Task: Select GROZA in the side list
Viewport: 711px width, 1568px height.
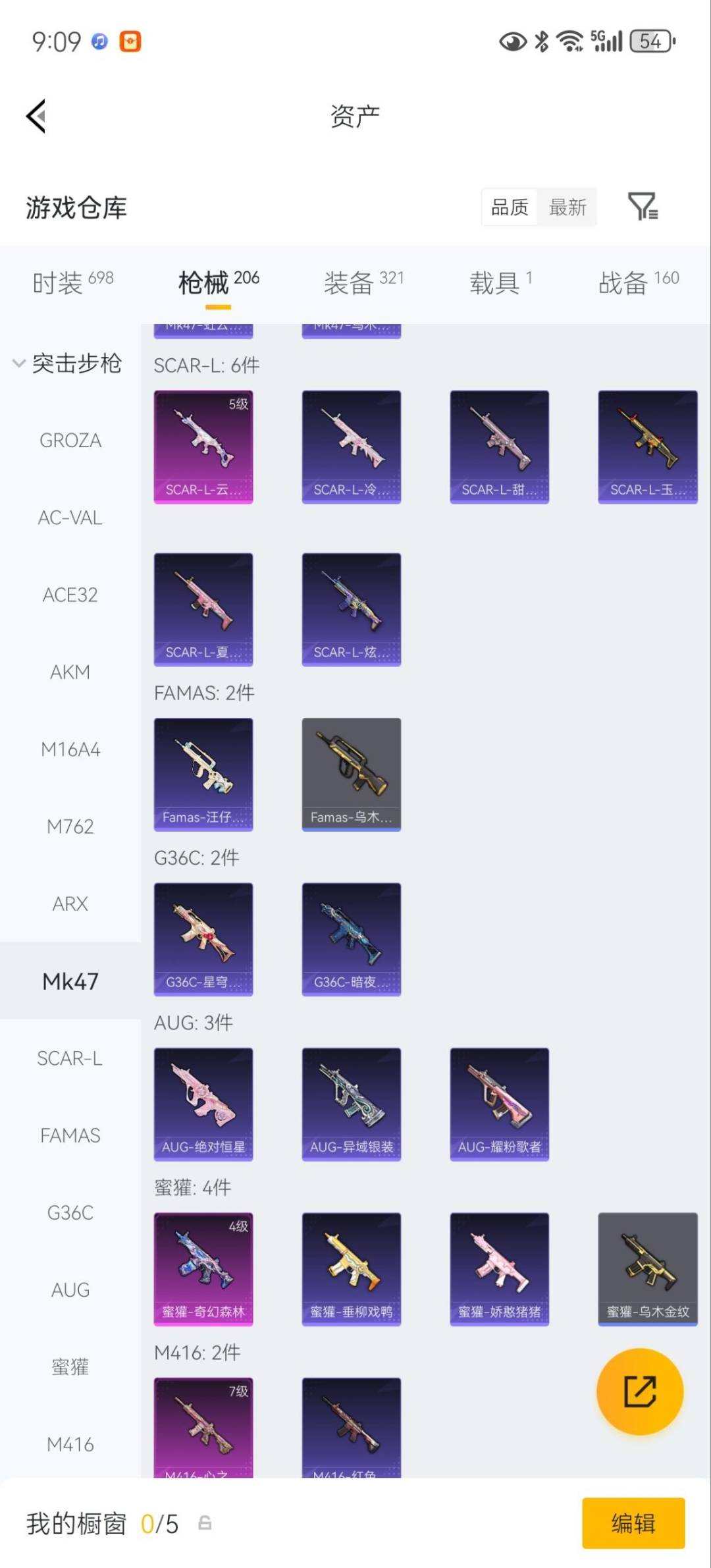Action: click(70, 440)
